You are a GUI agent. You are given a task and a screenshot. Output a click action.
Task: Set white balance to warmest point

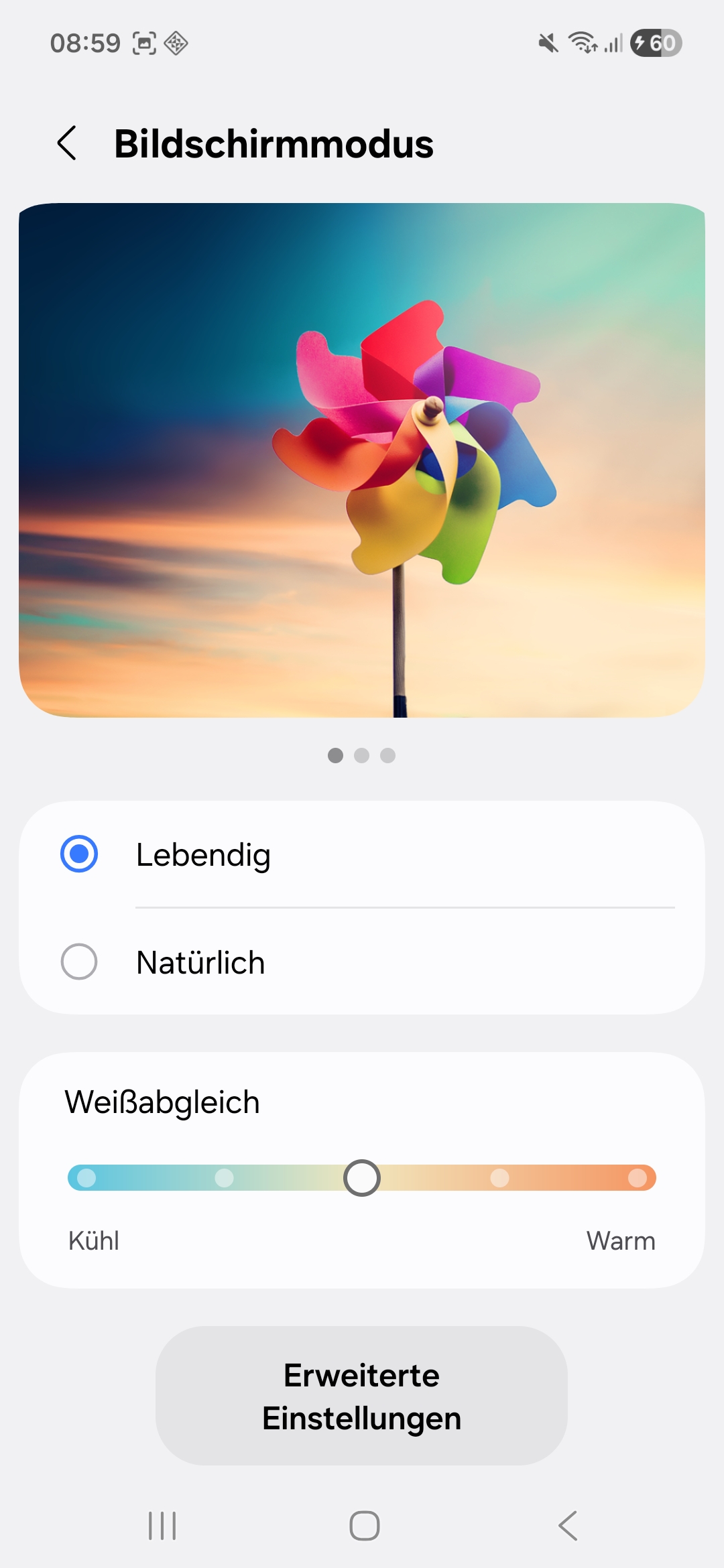pyautogui.click(x=638, y=1178)
